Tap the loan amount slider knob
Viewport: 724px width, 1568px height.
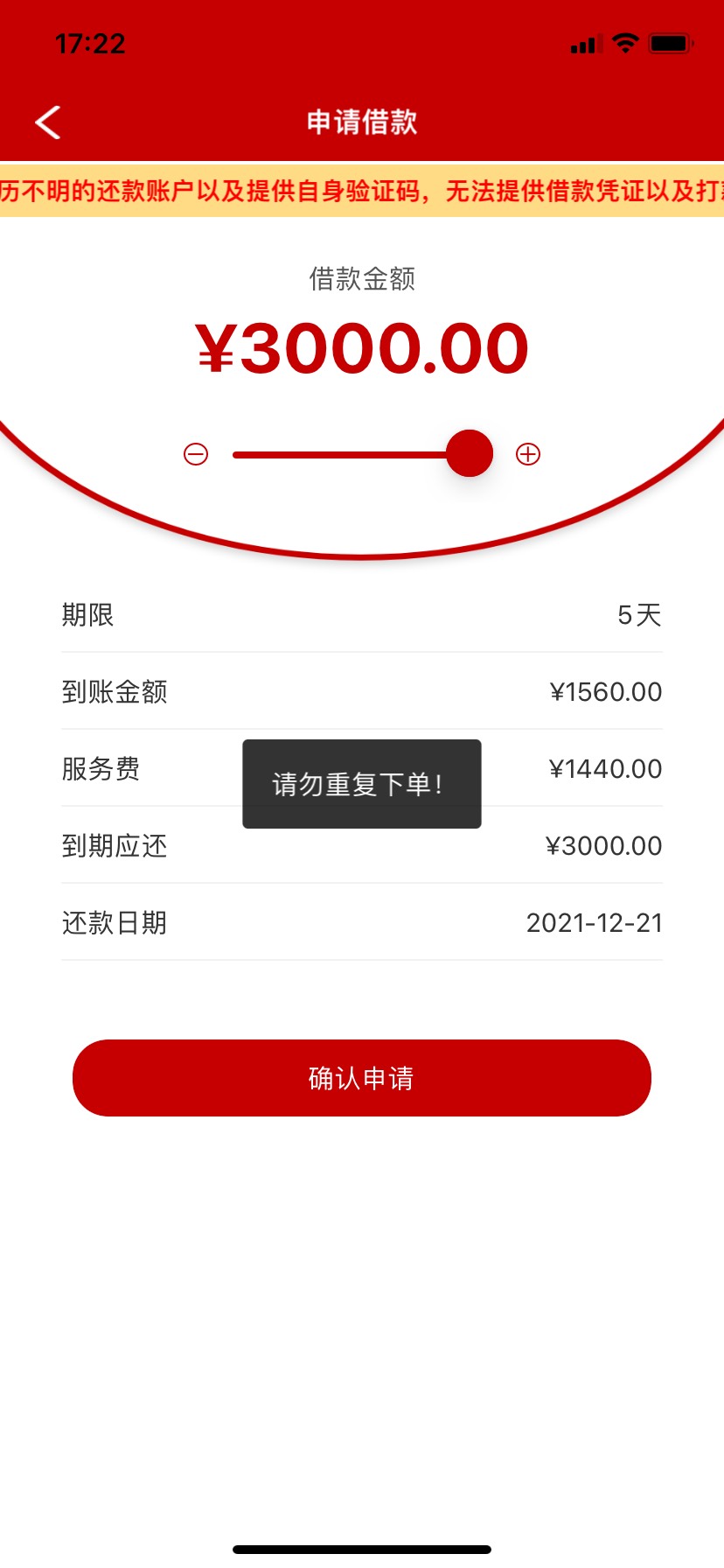point(470,453)
